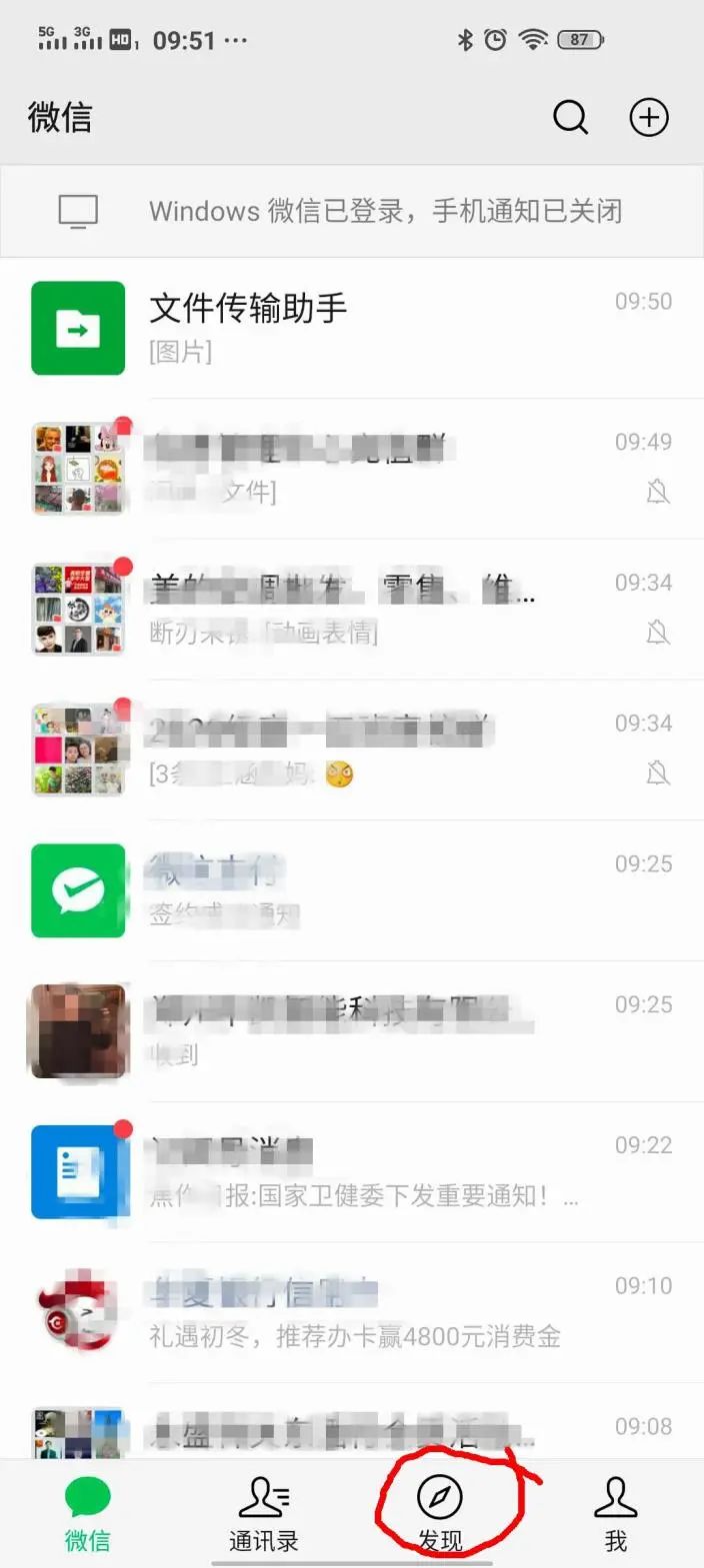This screenshot has width=704, height=1568.
Task: Switch to the 微信 tab
Action: pyautogui.click(x=88, y=1514)
